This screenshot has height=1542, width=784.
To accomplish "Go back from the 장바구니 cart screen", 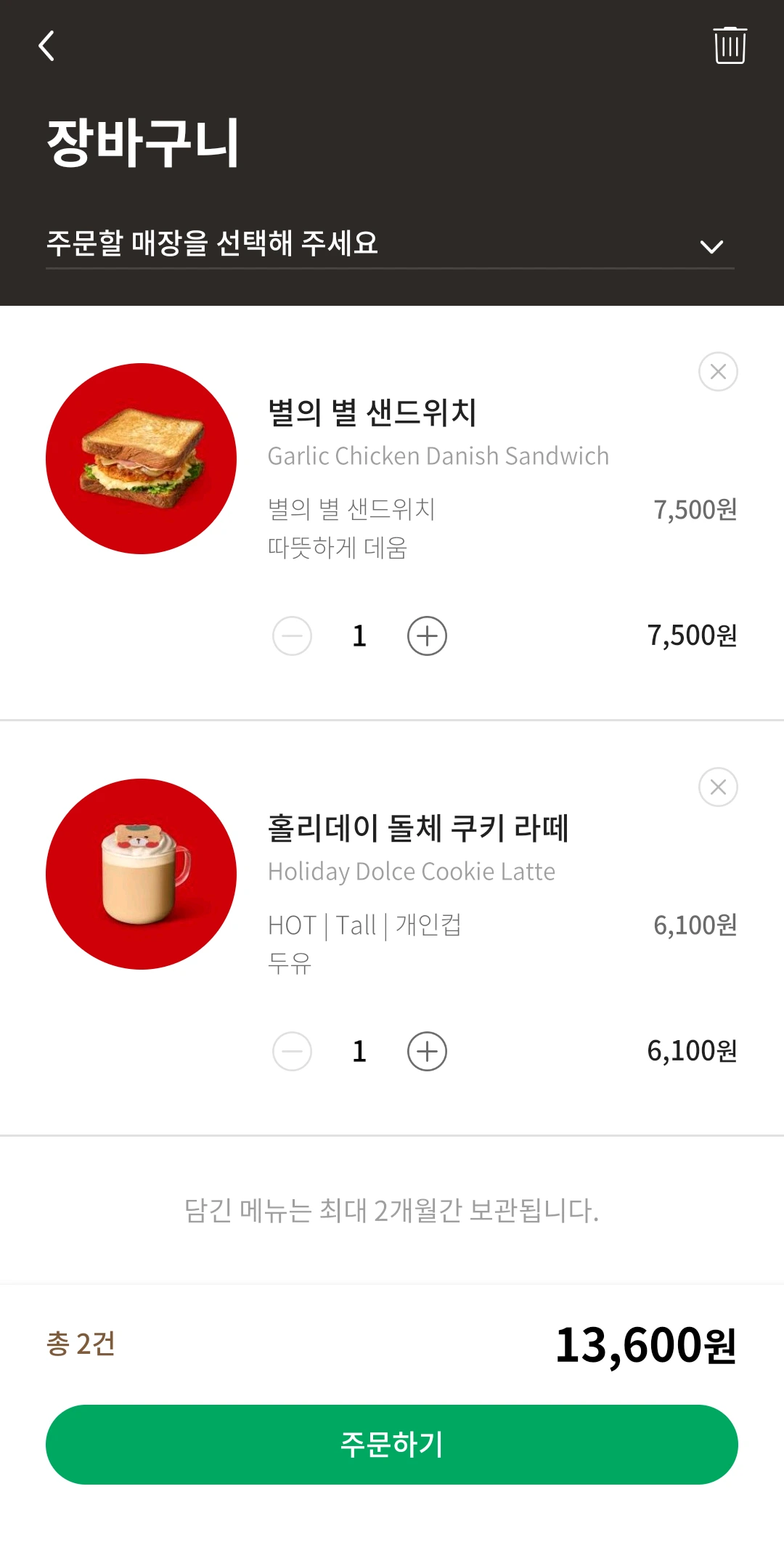I will pos(47,46).
